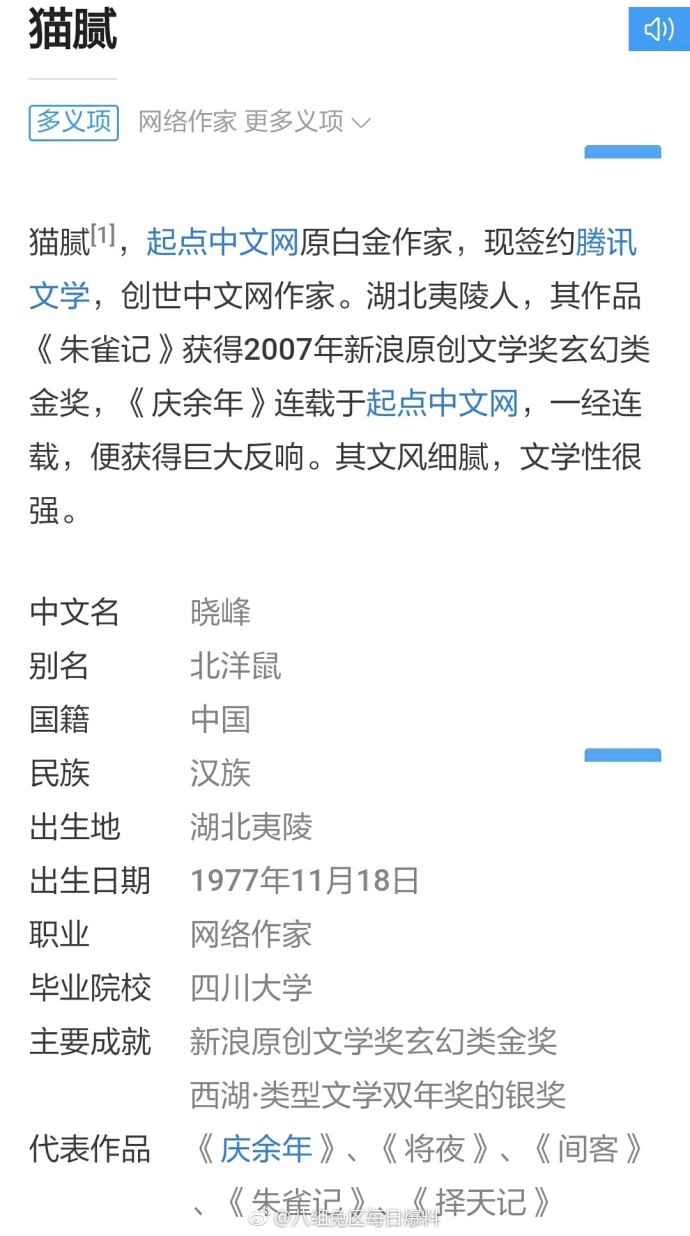Tap the 多义项 tag
Viewport: 690px width, 1236px height.
coord(74,122)
